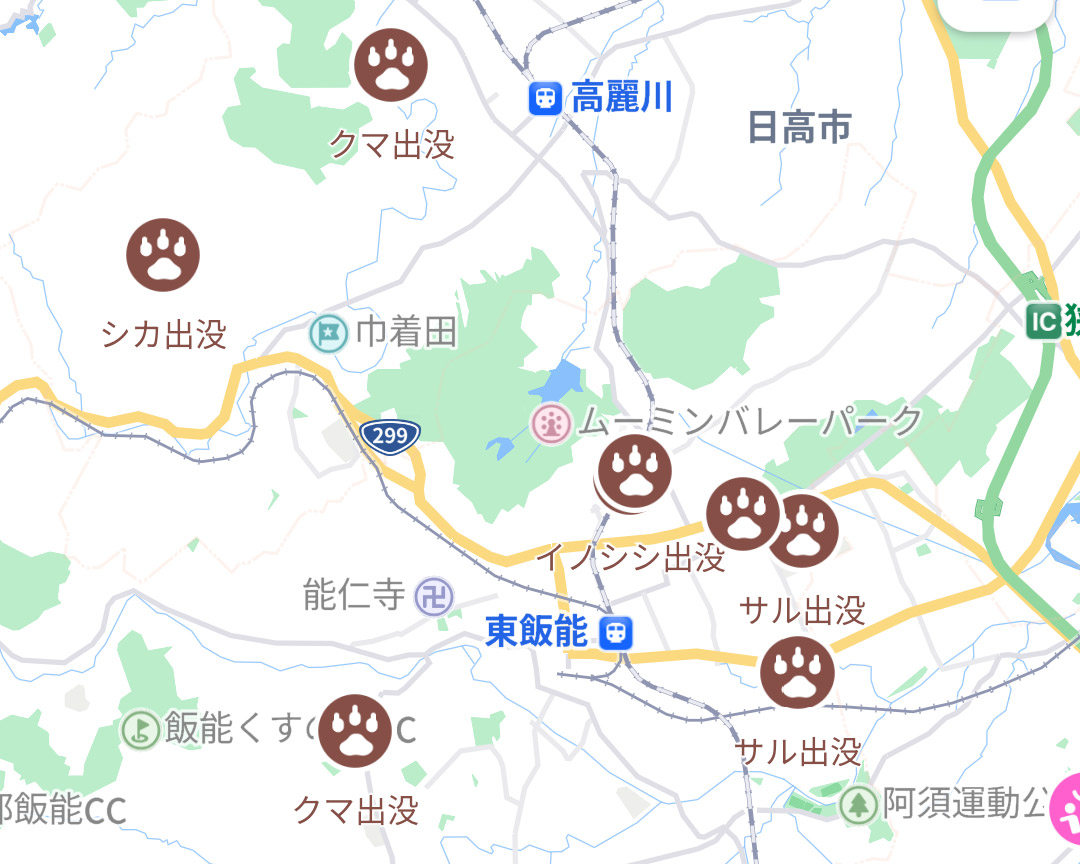The height and width of the screenshot is (864, 1080).
Task: Open the ムーミンバレーパーク place pin
Action: point(550,424)
